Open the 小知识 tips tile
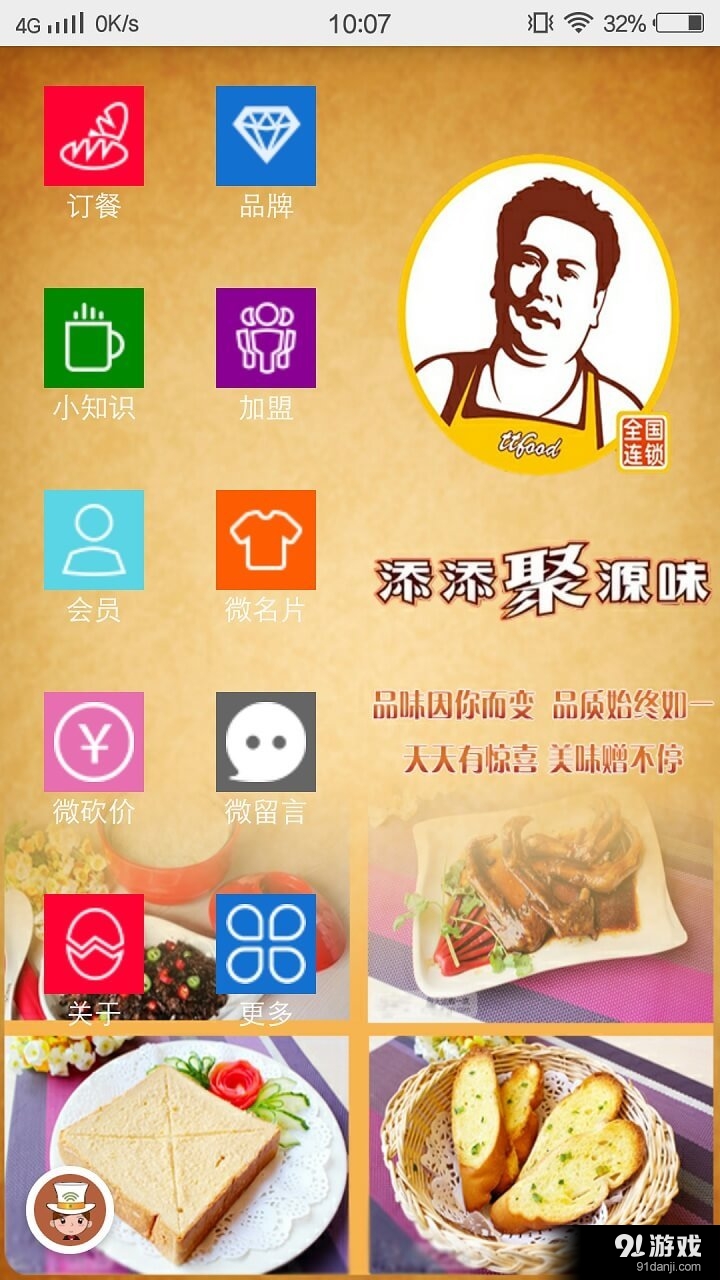 tap(94, 338)
